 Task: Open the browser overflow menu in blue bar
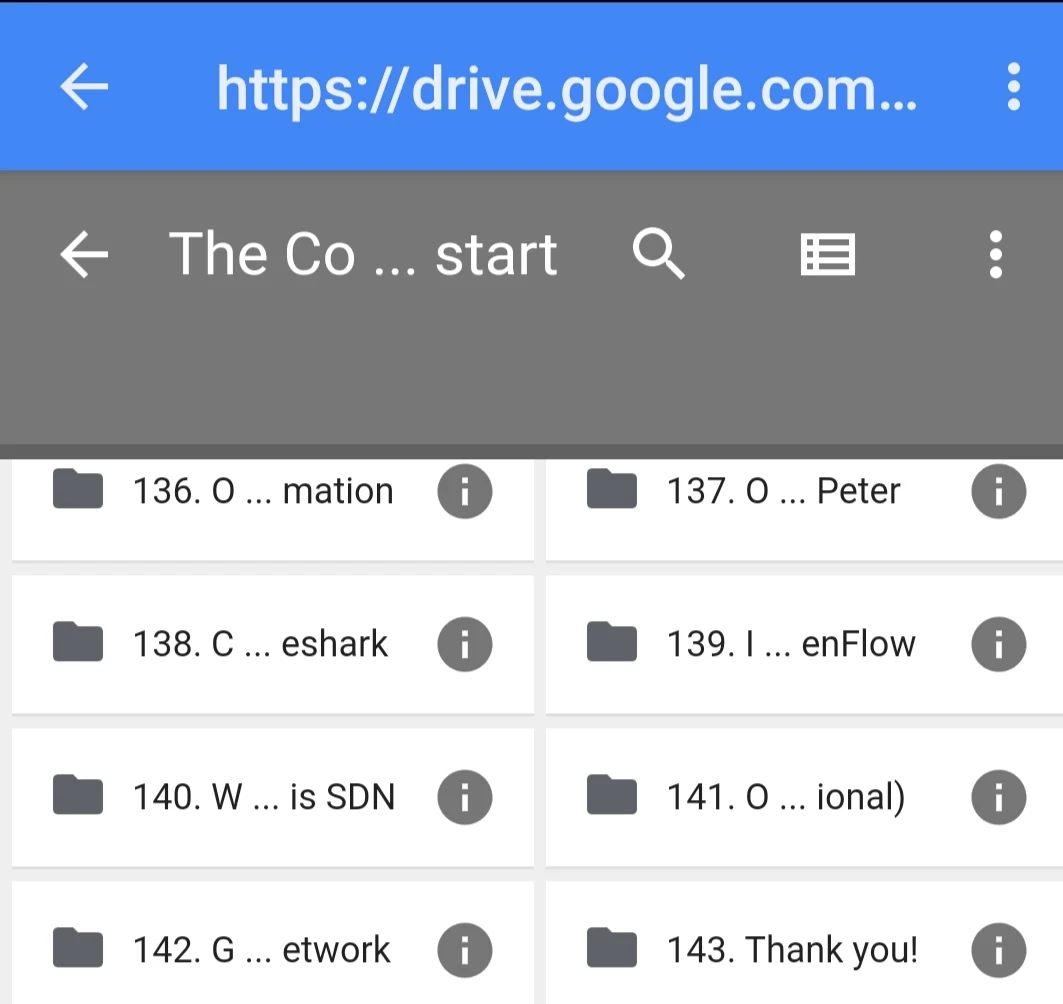(x=1013, y=87)
